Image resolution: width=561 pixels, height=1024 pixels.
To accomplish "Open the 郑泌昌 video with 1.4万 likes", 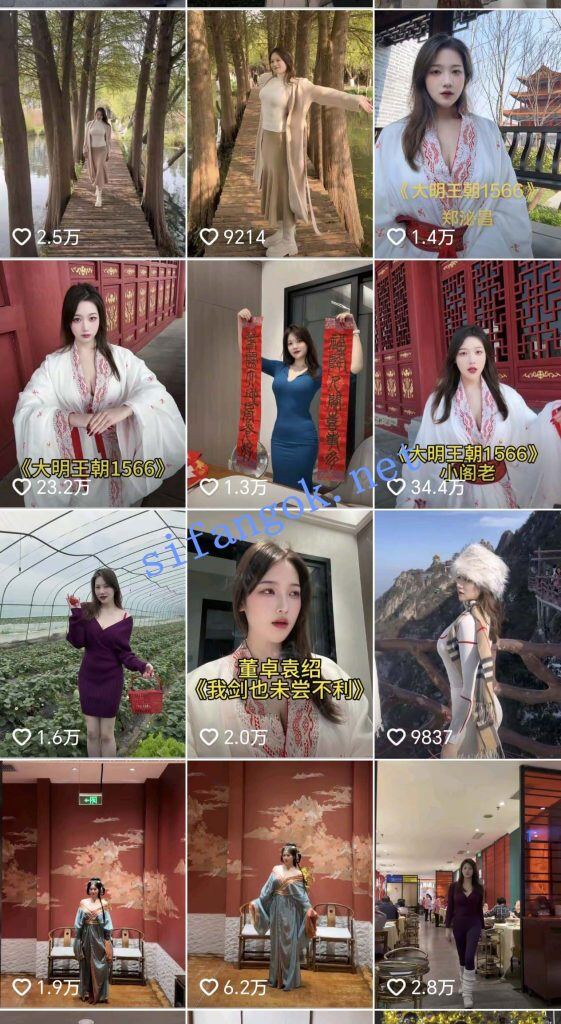I will pyautogui.click(x=468, y=133).
